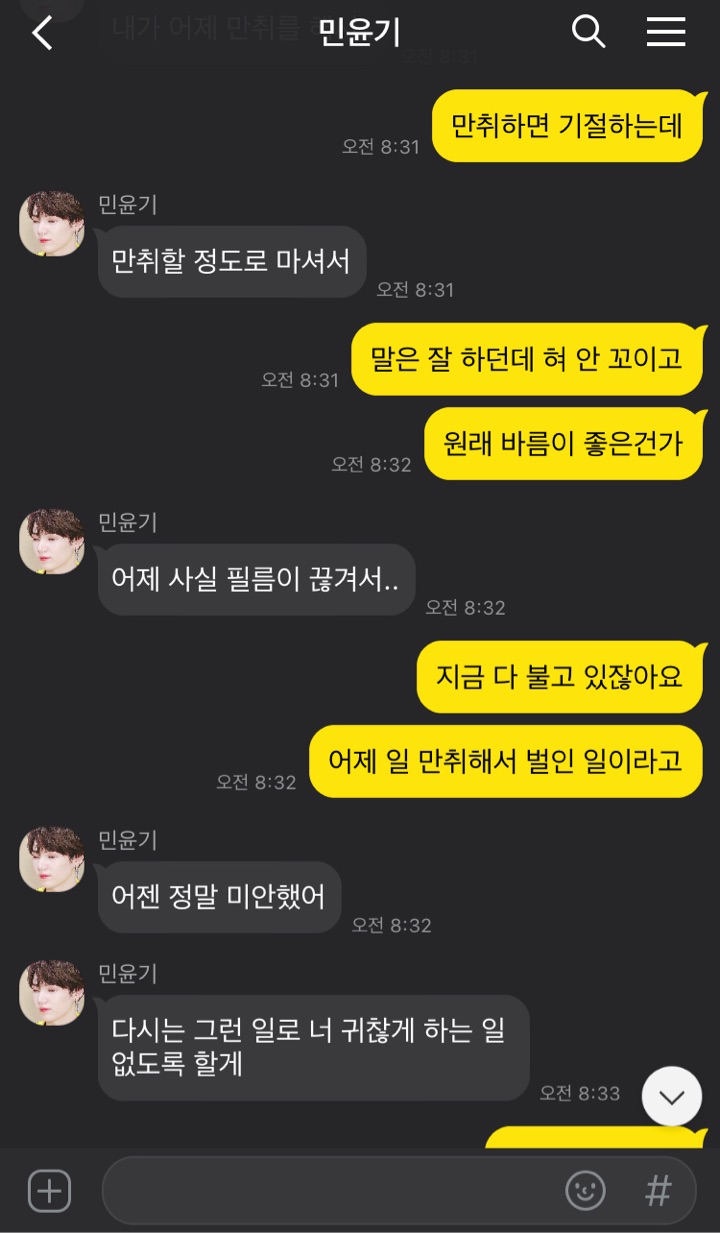Image resolution: width=720 pixels, height=1233 pixels.
Task: Tap the chevron to jump to newest messages
Action: [672, 1095]
